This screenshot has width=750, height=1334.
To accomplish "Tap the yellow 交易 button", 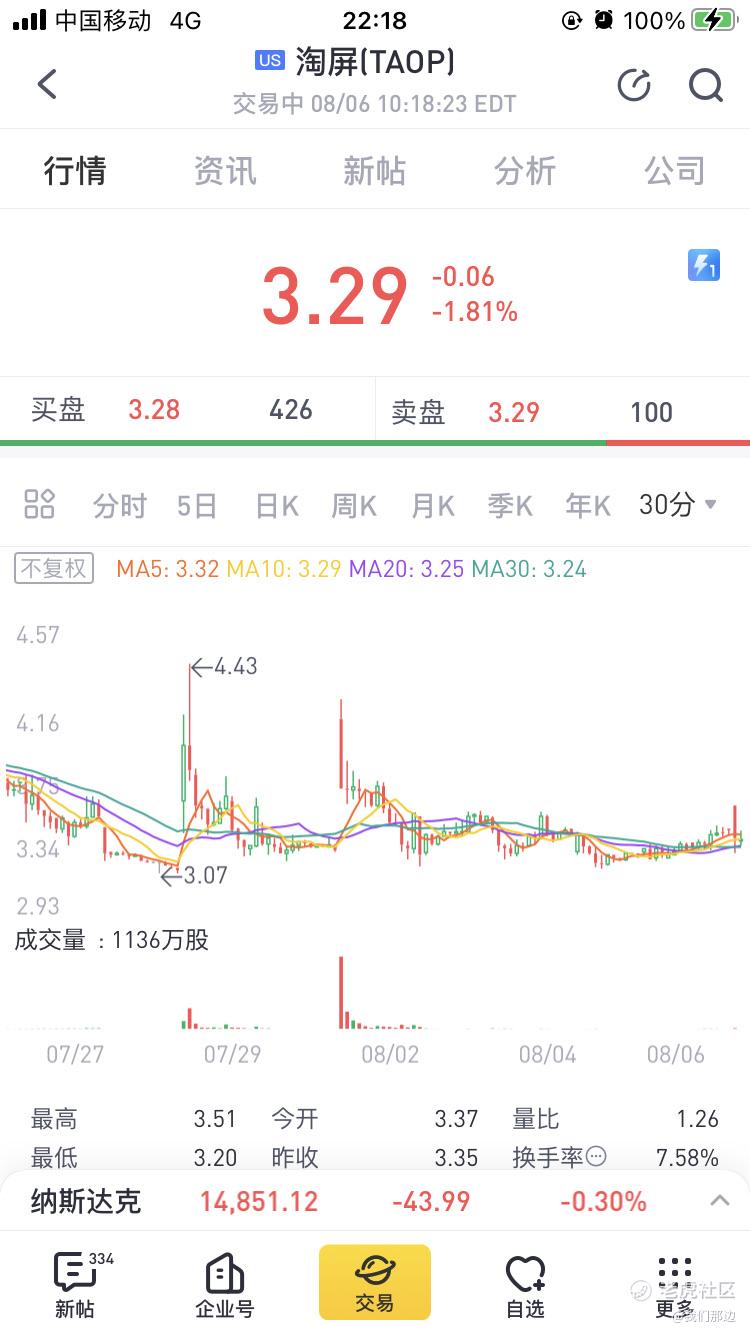I will coord(375,1282).
